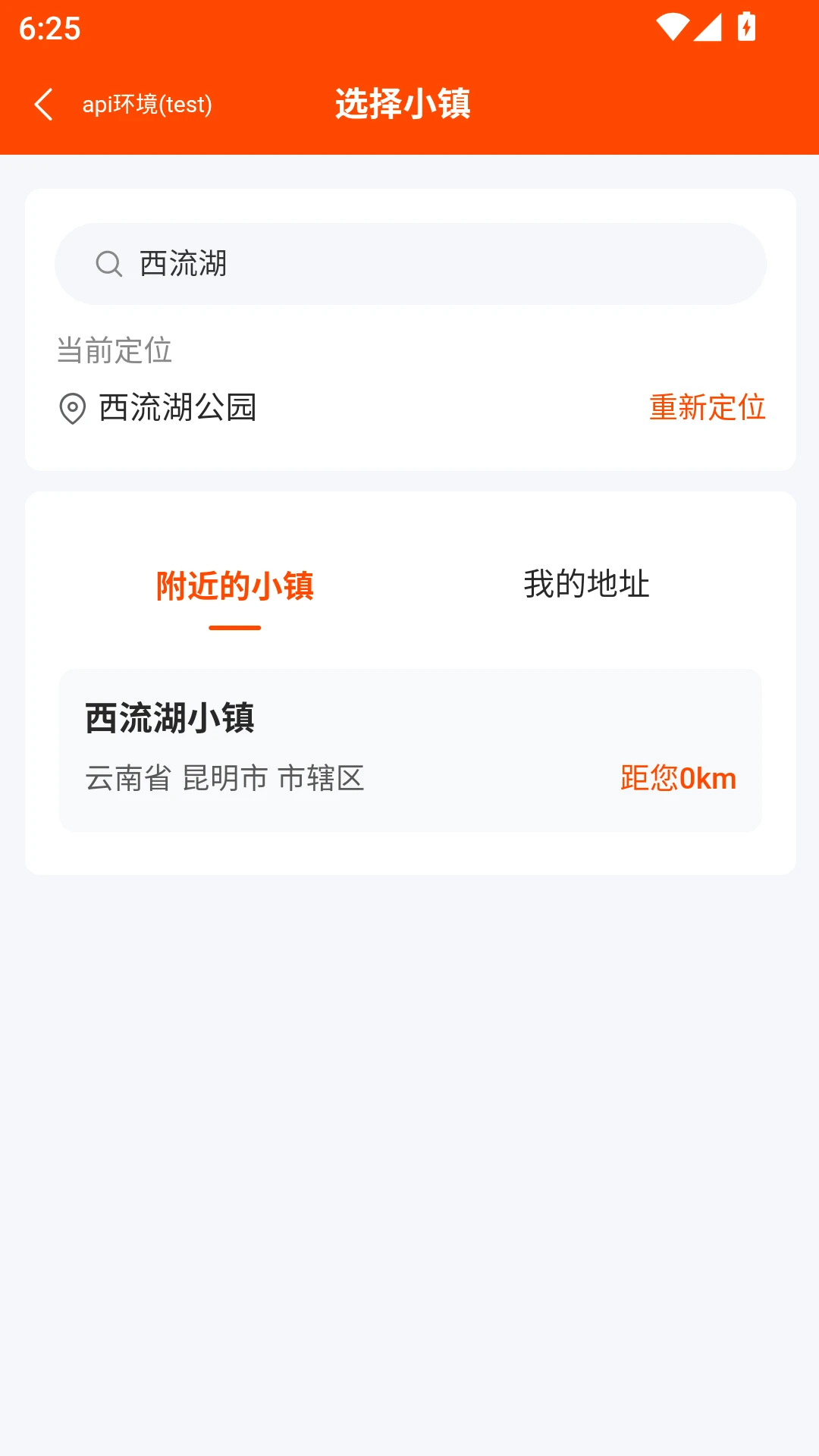Select the 附近的小镇 tab
Screen dimensions: 819x1456
tap(234, 586)
